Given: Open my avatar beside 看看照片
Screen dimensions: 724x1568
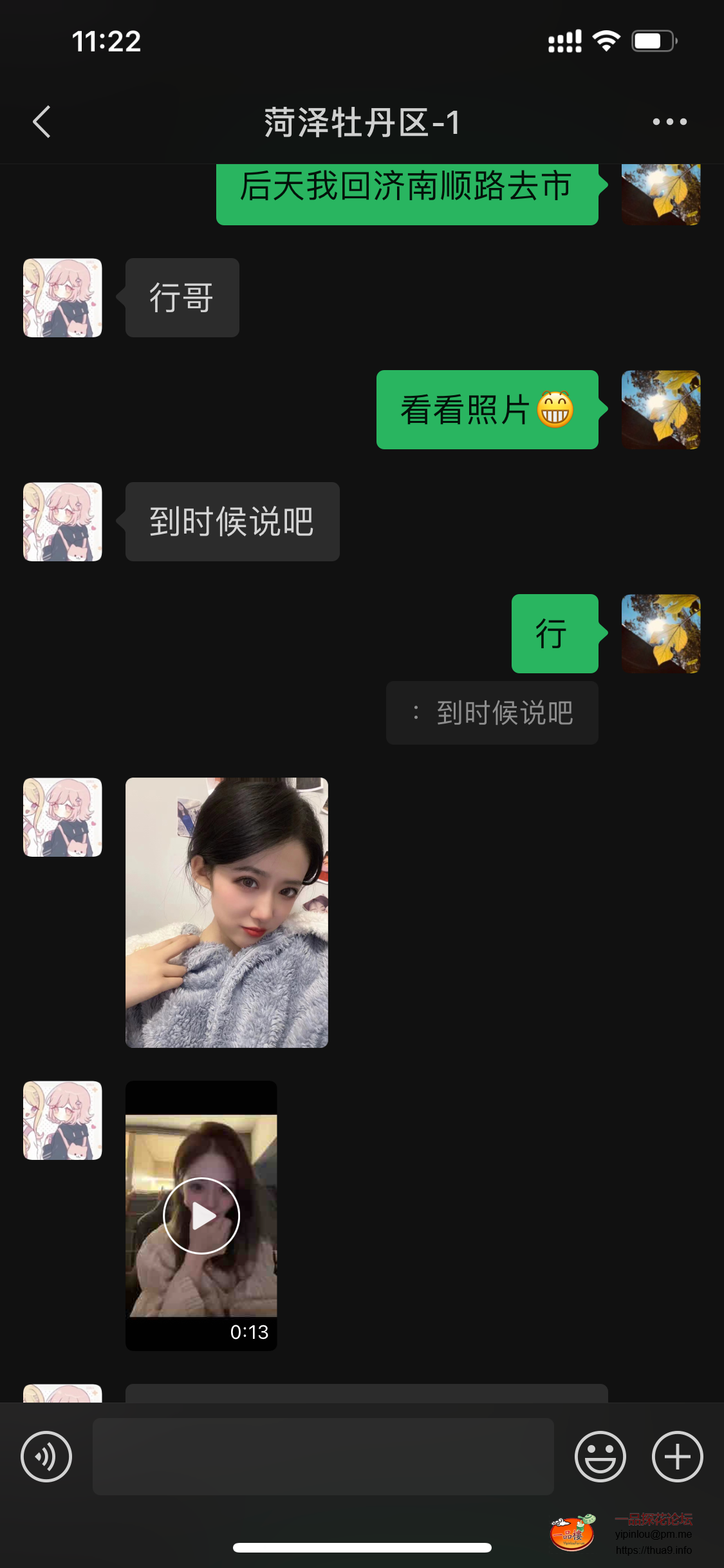Looking at the screenshot, I should pyautogui.click(x=660, y=409).
